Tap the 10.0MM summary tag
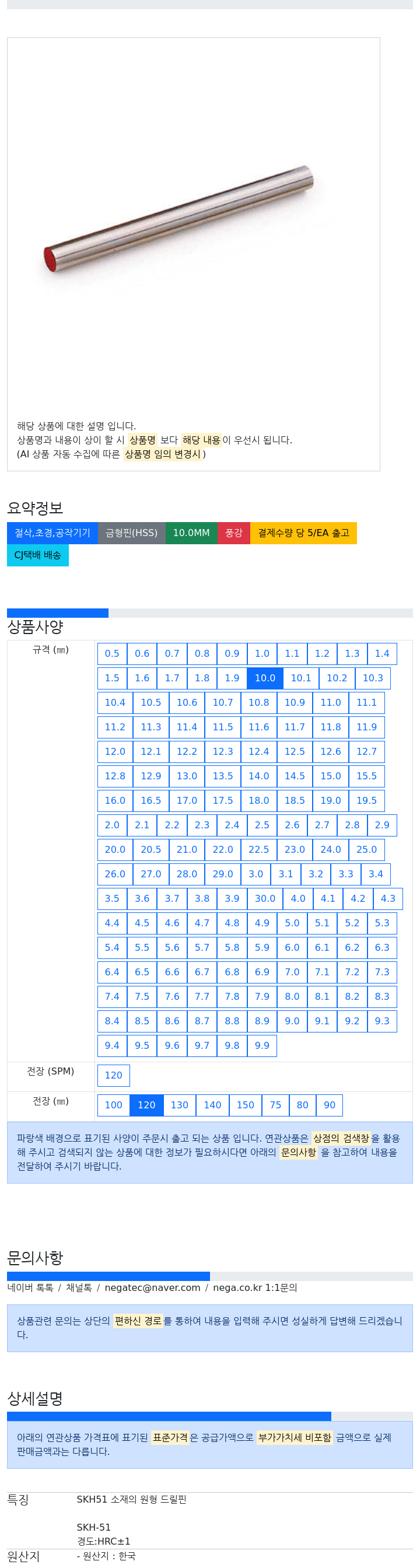 click(191, 533)
